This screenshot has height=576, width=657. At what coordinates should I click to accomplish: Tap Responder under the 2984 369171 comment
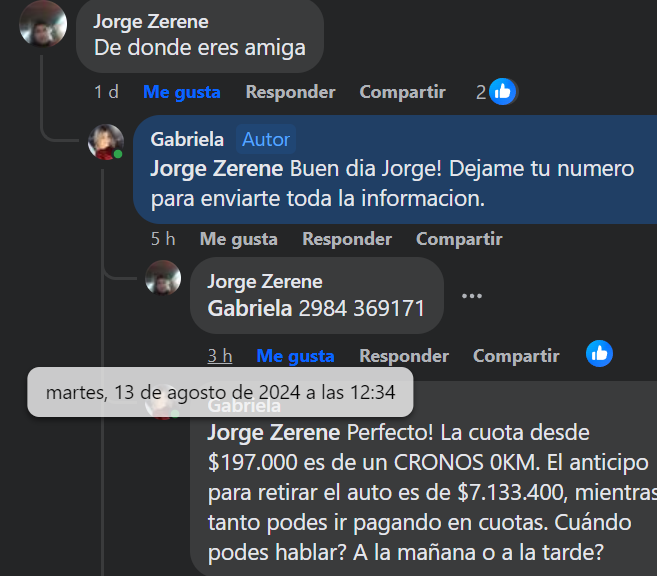pos(404,356)
